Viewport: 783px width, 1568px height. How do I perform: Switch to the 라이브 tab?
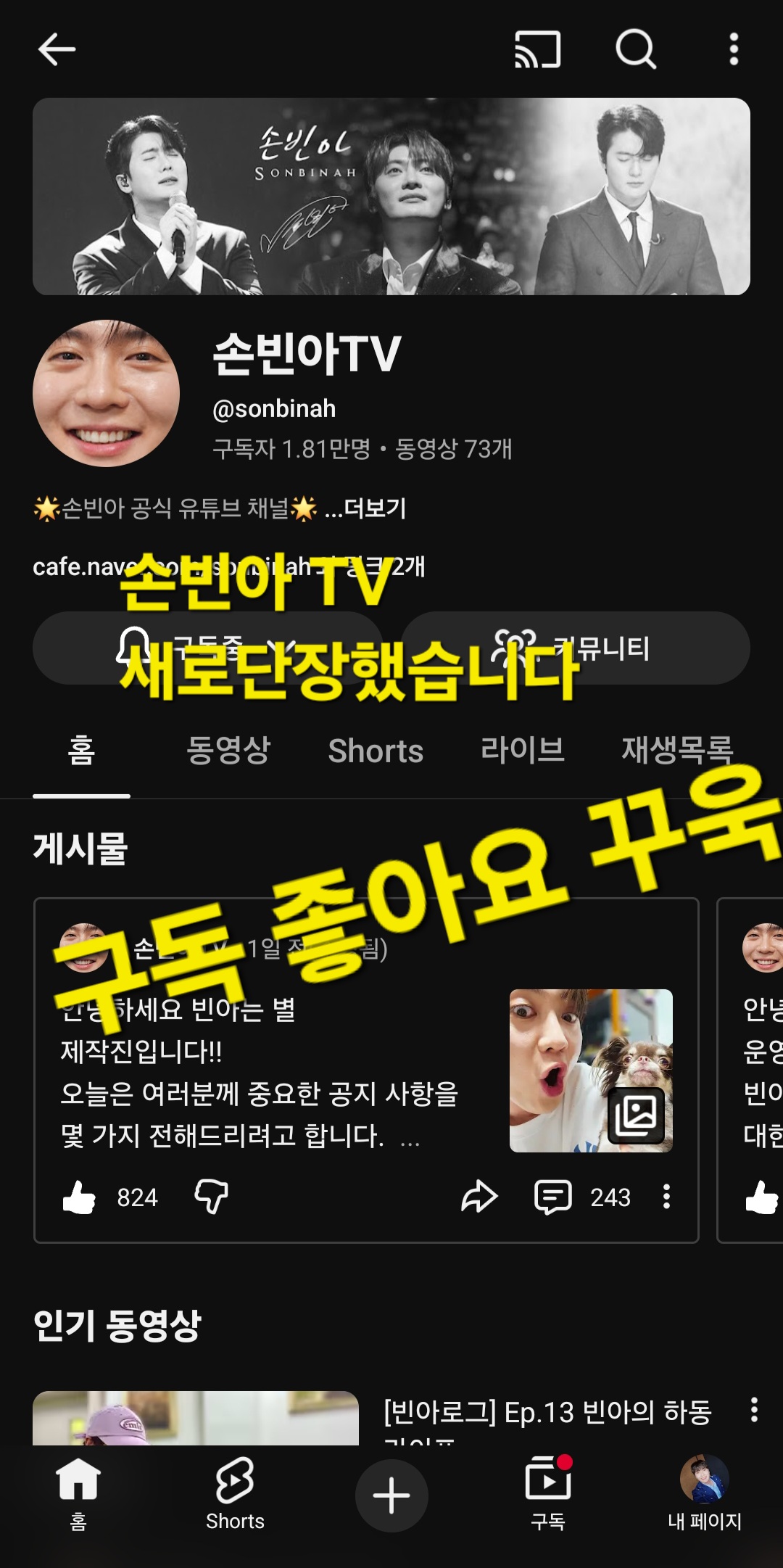pos(522,751)
